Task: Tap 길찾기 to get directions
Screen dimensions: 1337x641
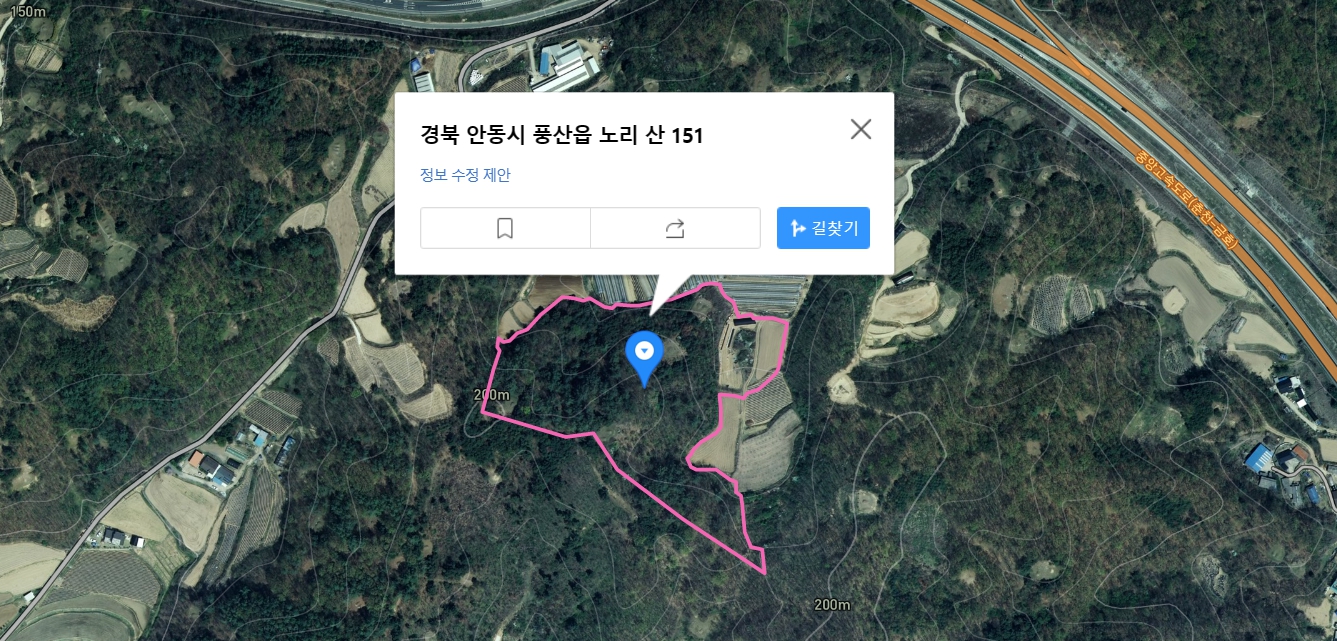Action: click(823, 228)
